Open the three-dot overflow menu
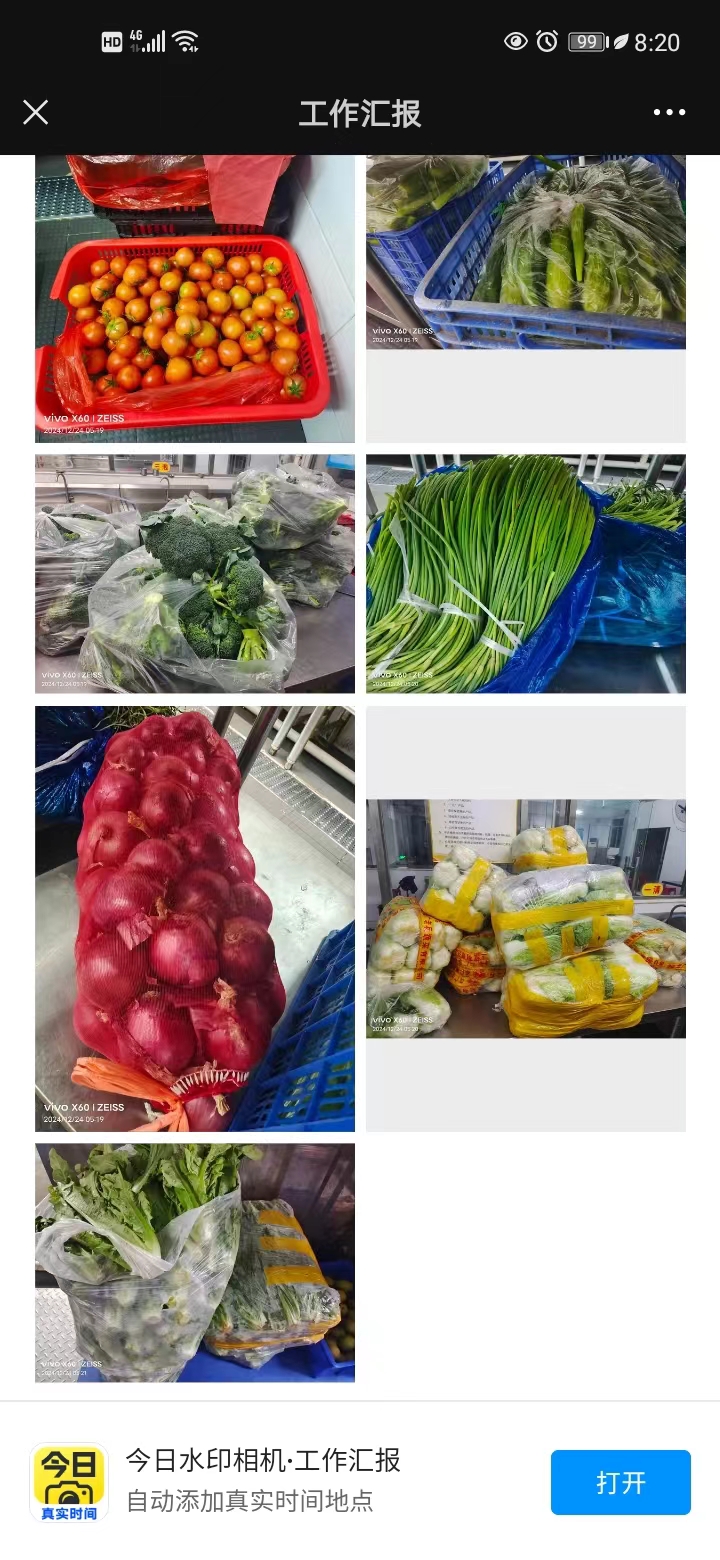Viewport: 720px width, 1560px height. tap(669, 112)
